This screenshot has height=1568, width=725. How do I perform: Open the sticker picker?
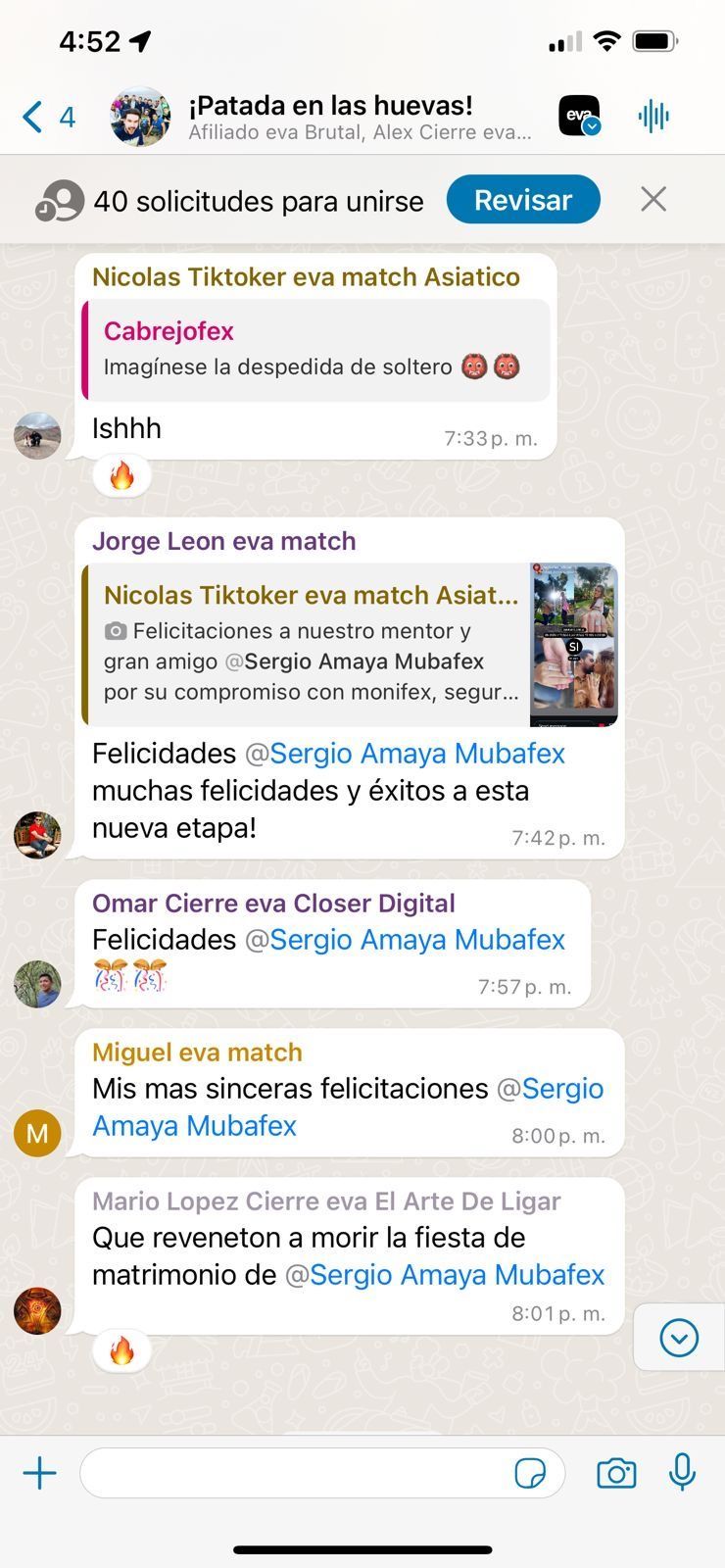[x=530, y=1473]
